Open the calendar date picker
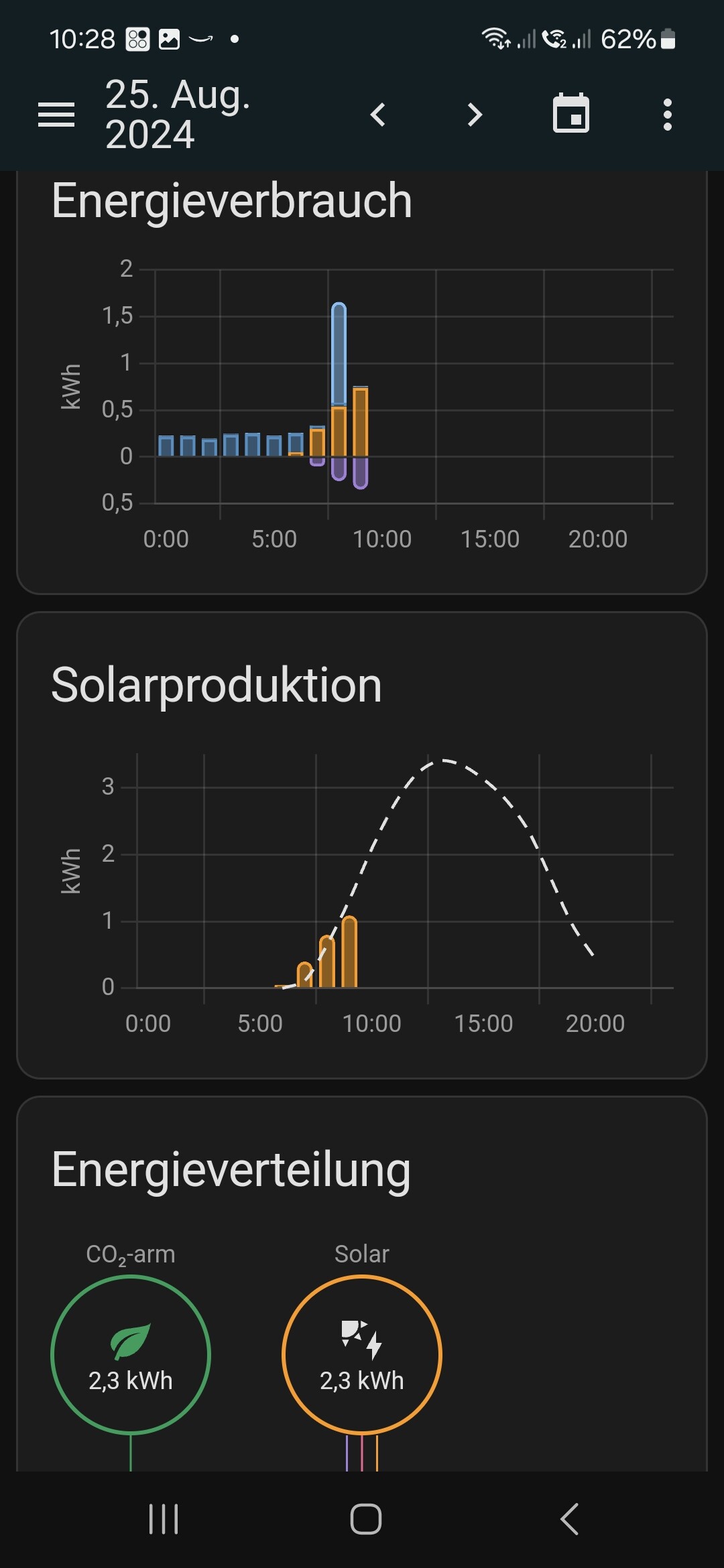The image size is (724, 1568). tap(570, 114)
